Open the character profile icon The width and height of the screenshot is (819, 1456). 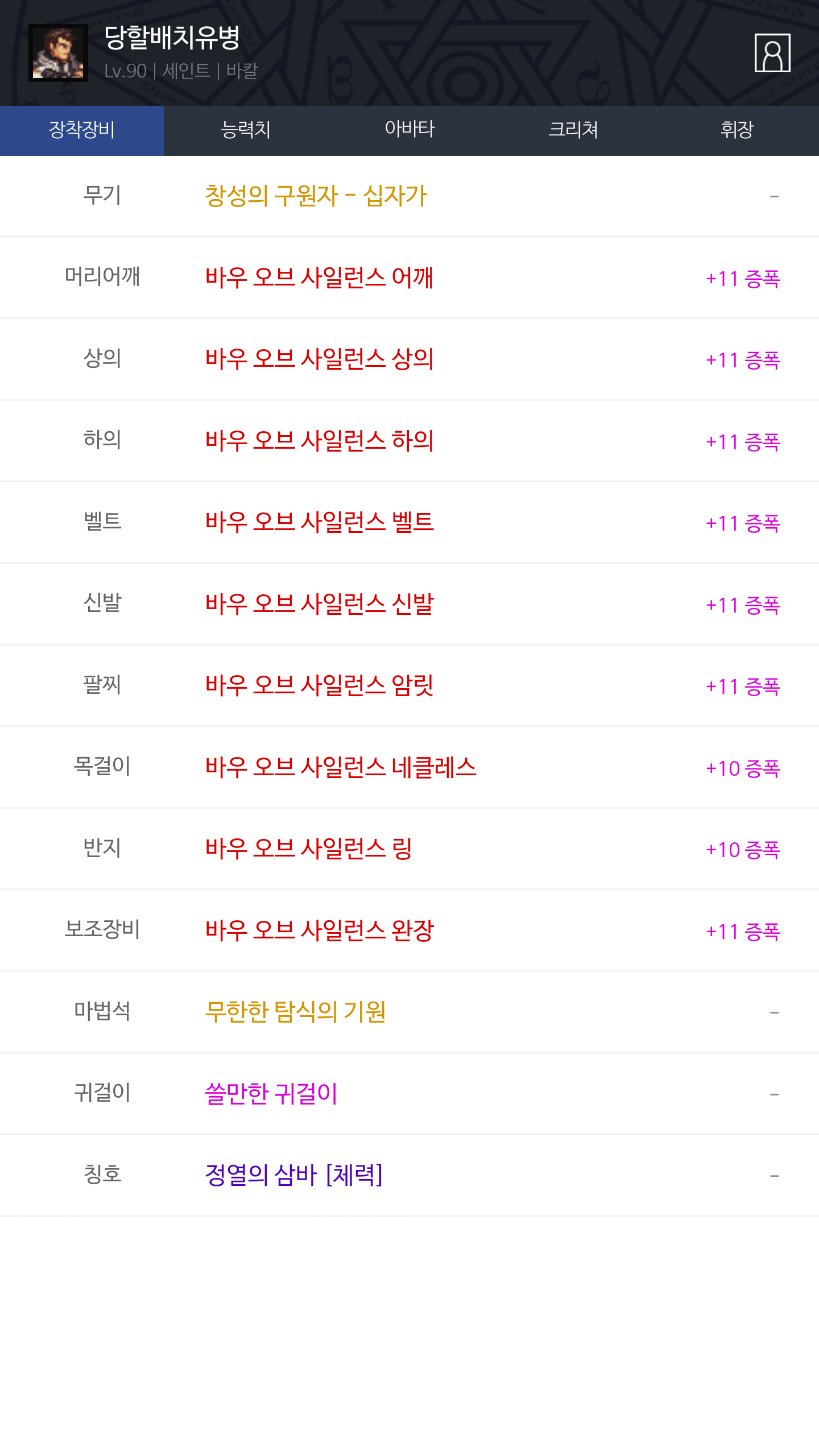pos(772,53)
